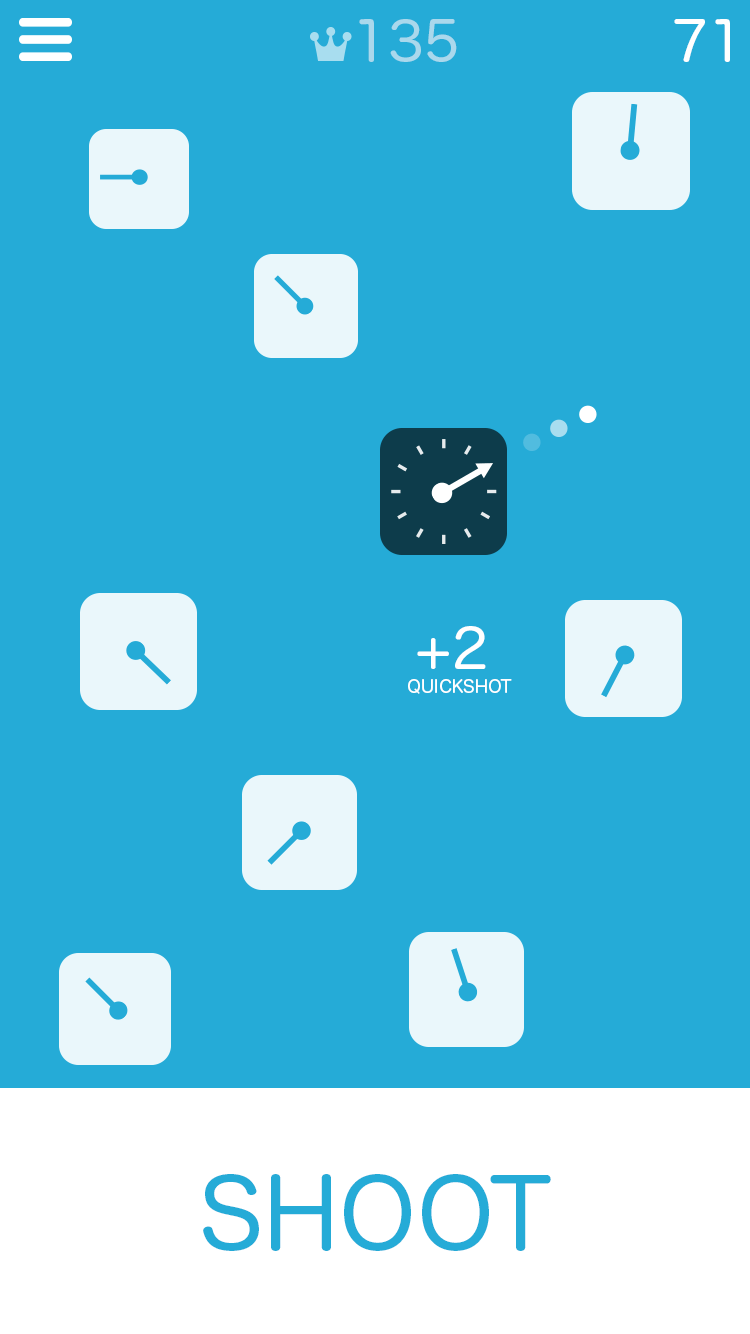This screenshot has width=750, height=1334.
Task: Tap the QUICKSHOT label
Action: tap(458, 686)
